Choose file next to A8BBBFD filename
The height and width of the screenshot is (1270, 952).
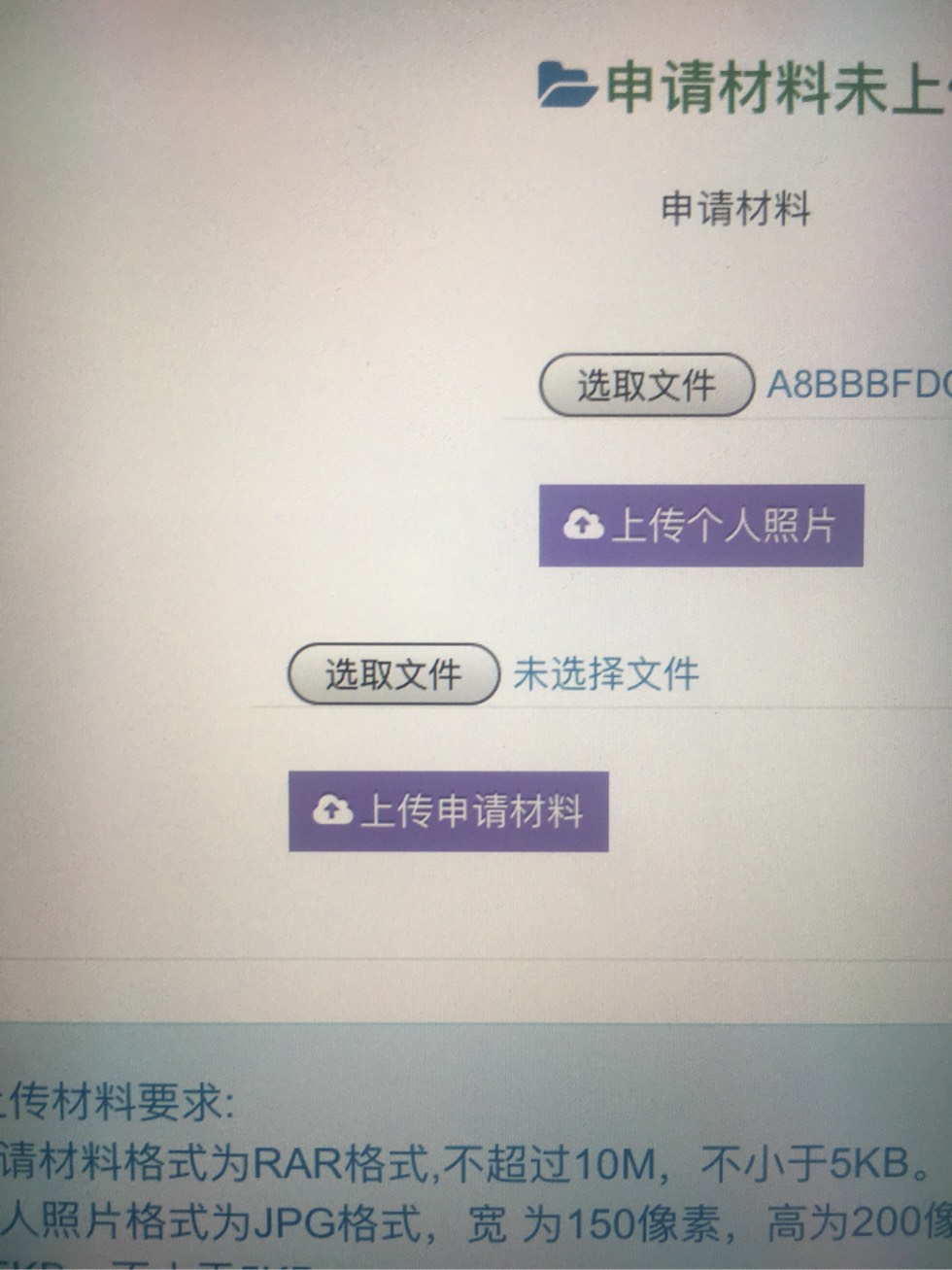tap(647, 386)
